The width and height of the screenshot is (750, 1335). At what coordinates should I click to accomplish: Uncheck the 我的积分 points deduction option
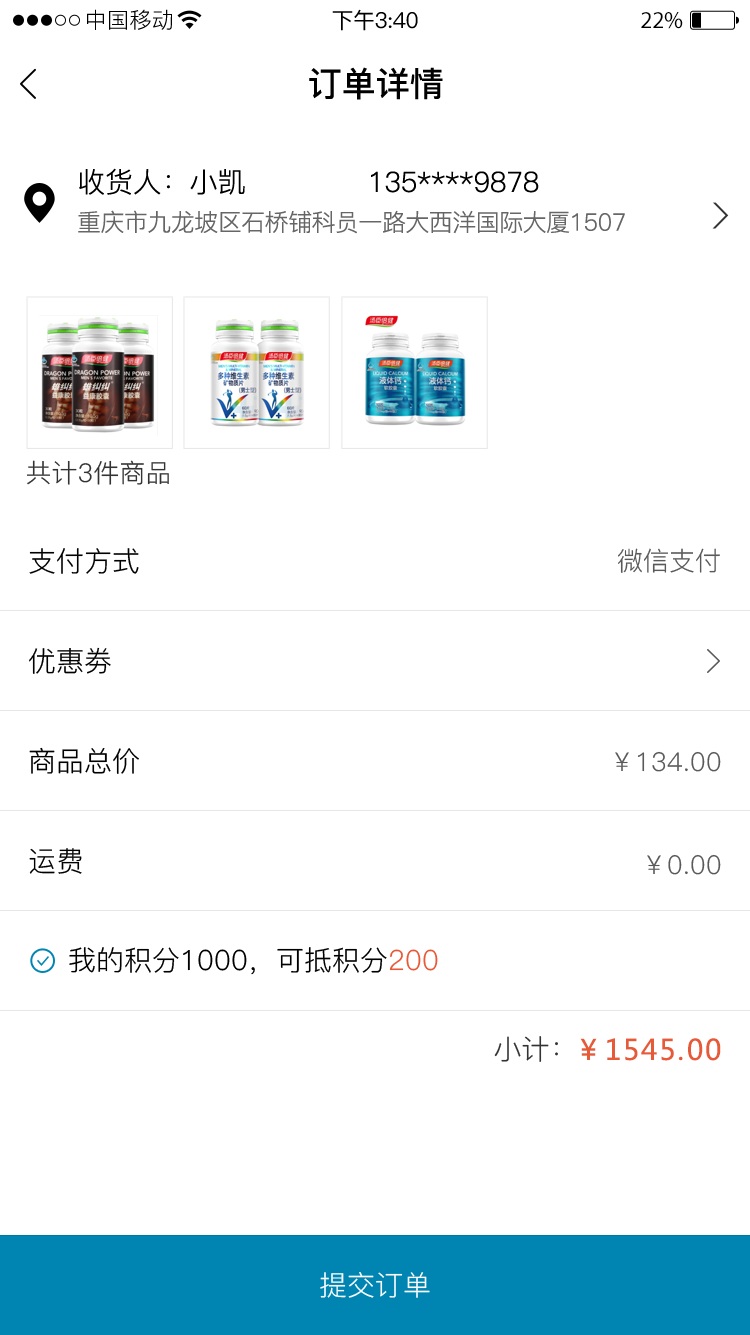[x=42, y=961]
